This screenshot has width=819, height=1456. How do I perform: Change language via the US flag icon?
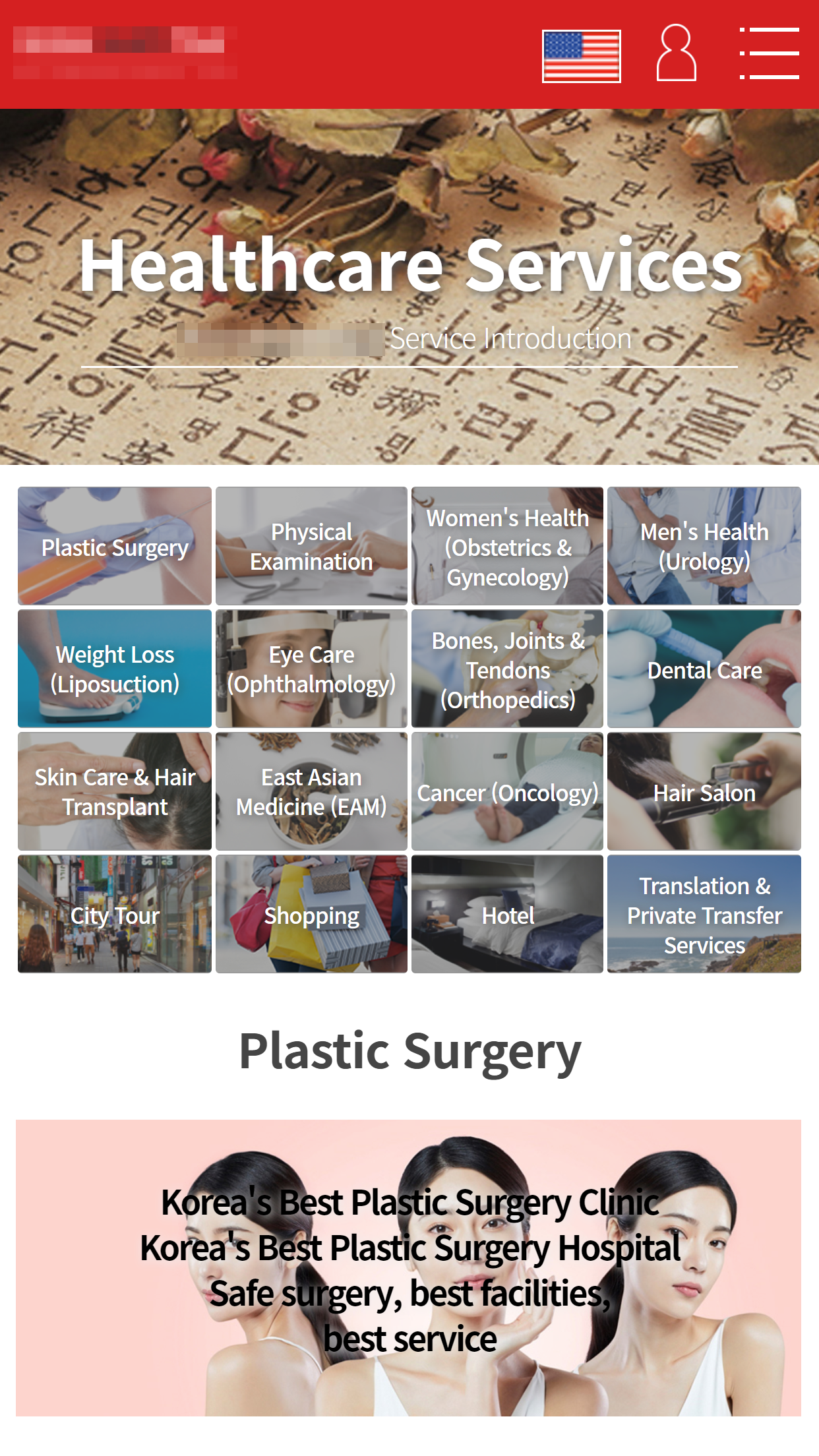click(581, 56)
